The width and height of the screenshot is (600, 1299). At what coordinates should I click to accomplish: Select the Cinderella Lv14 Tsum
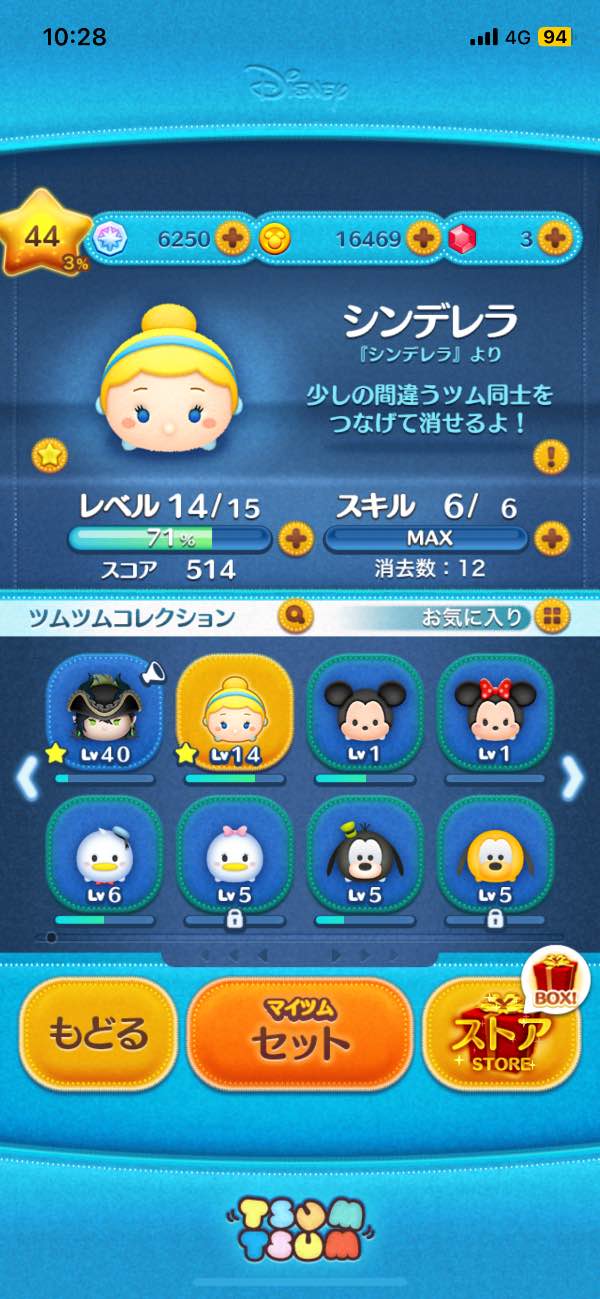234,712
